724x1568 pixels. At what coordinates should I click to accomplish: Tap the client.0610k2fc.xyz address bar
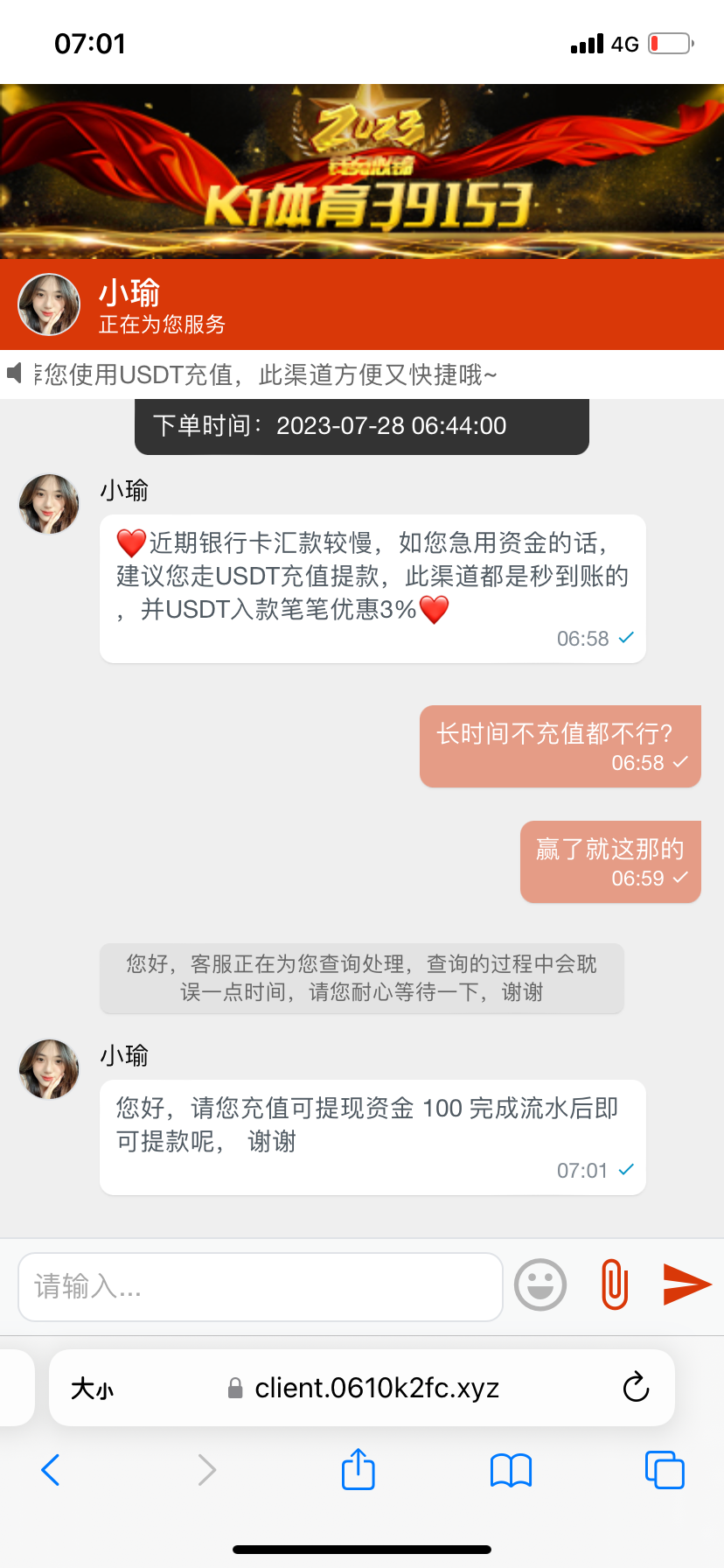click(x=378, y=1388)
